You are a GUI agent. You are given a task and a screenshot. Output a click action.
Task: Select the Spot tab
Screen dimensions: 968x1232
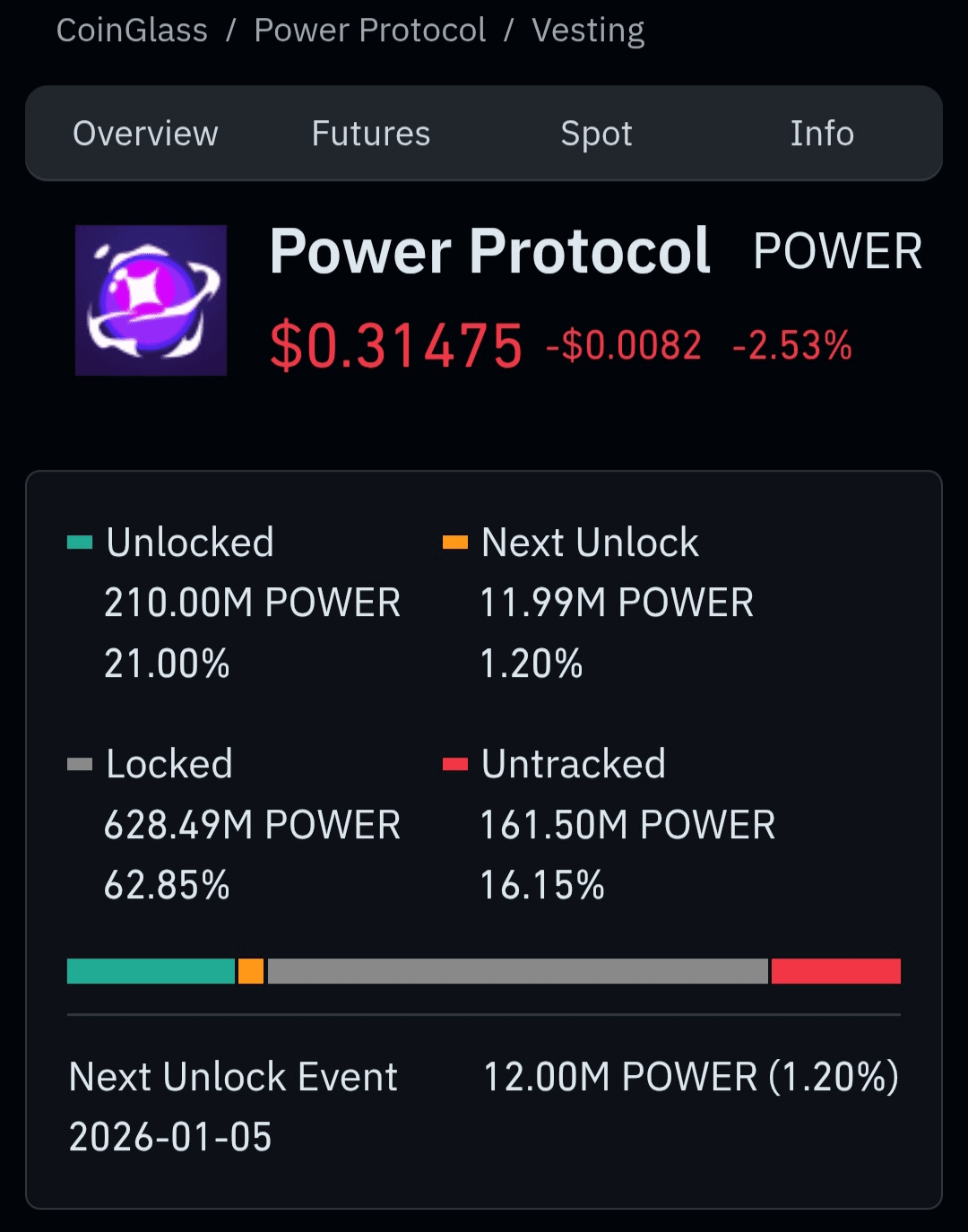pyautogui.click(x=596, y=134)
